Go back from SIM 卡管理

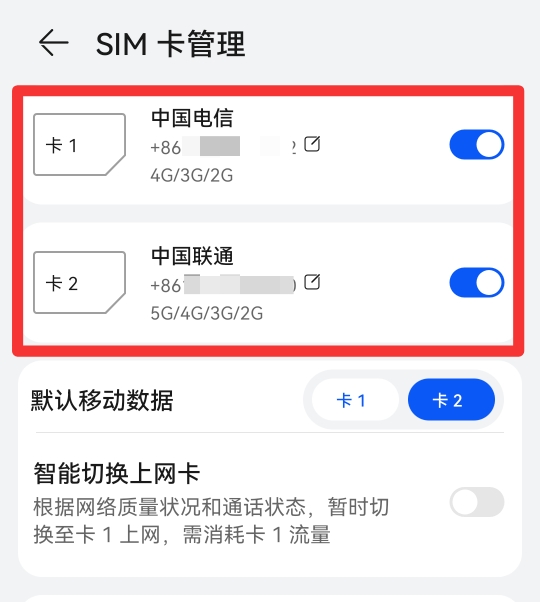[54, 43]
